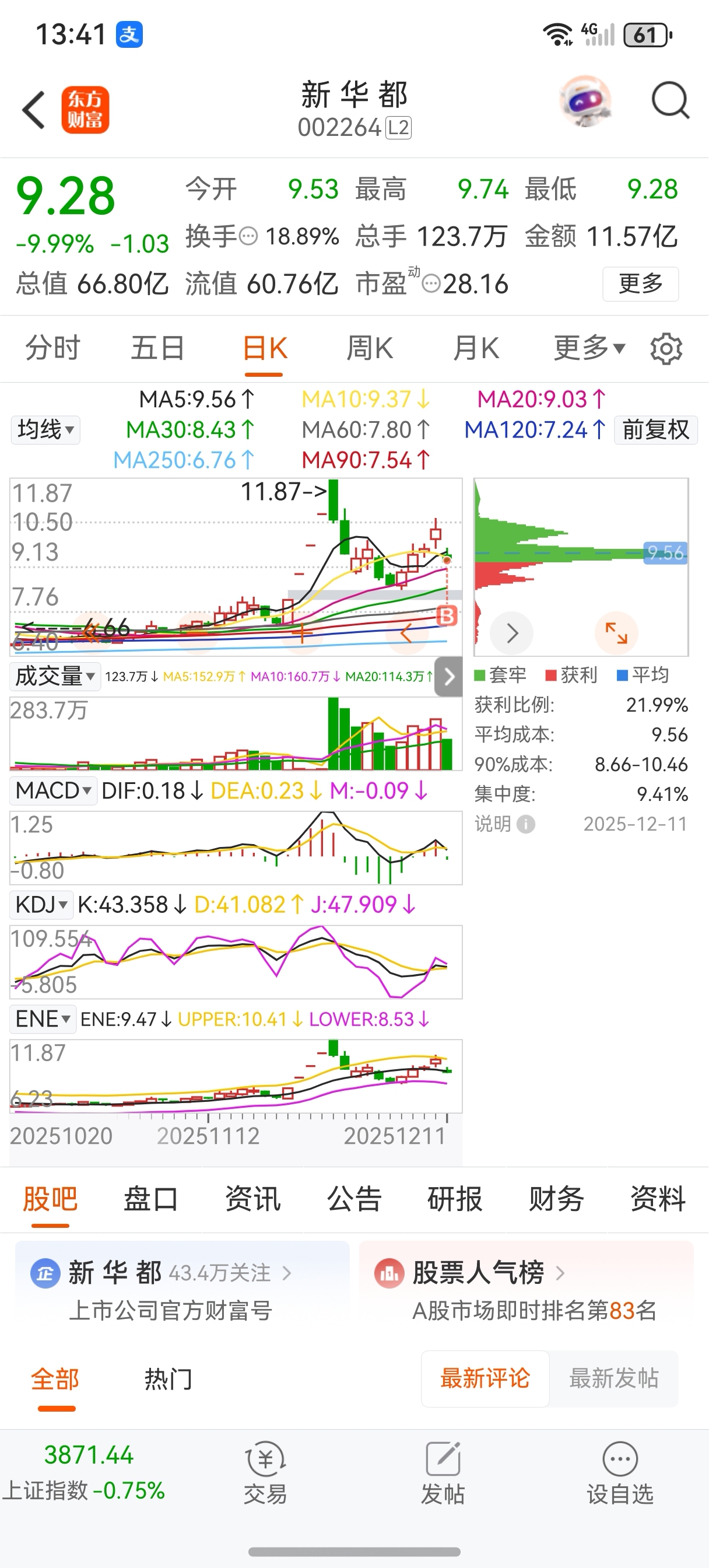The width and height of the screenshot is (709, 1568).
Task: Open the MACD indicator dropdown
Action: [x=54, y=790]
